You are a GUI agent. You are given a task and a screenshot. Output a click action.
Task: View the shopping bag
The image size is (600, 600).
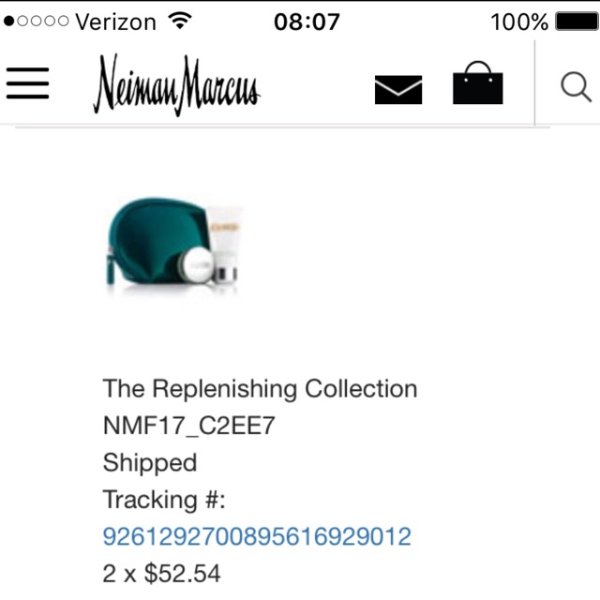pos(478,84)
